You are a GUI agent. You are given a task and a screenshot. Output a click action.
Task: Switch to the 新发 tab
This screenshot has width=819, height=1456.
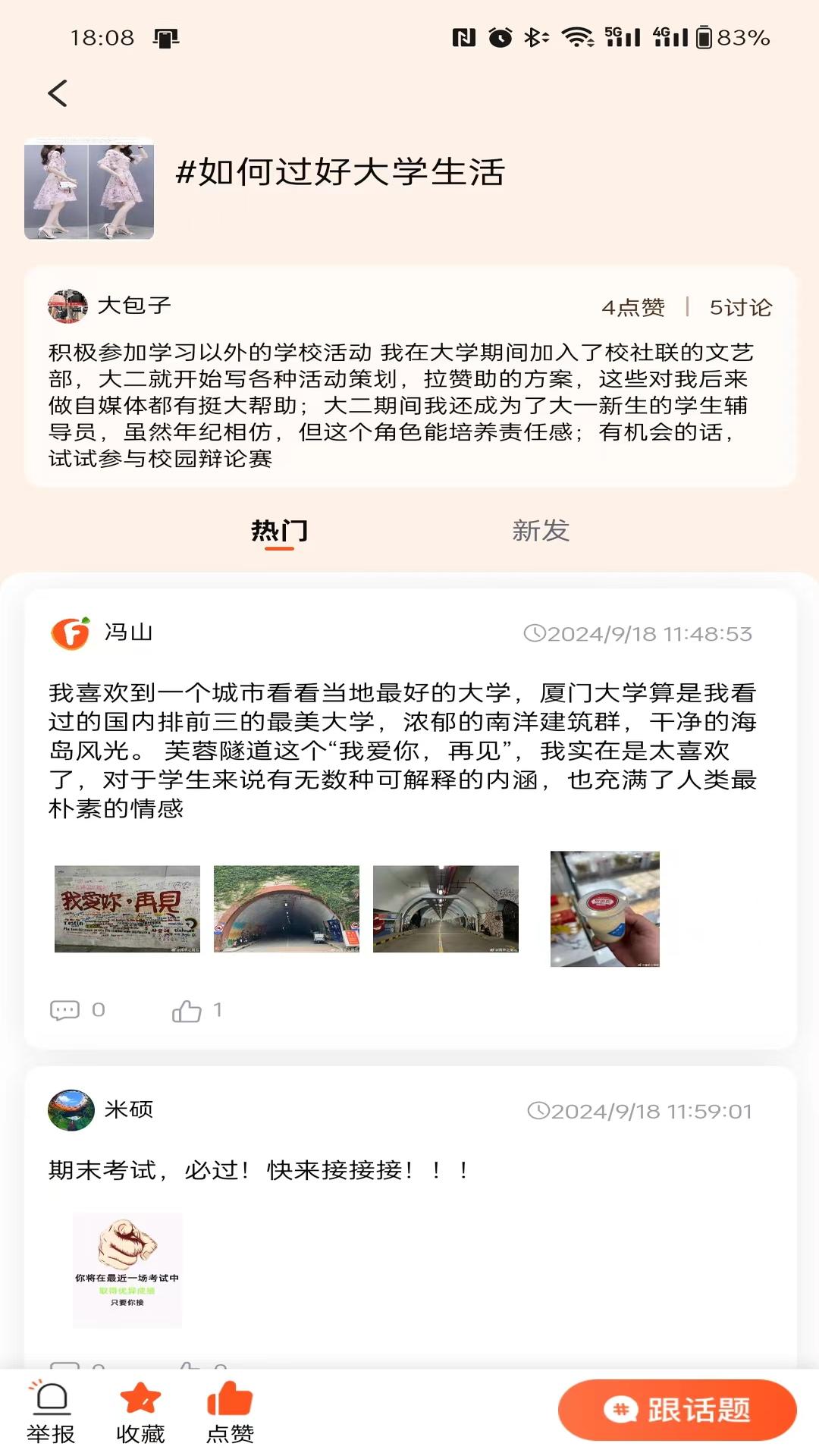[540, 531]
